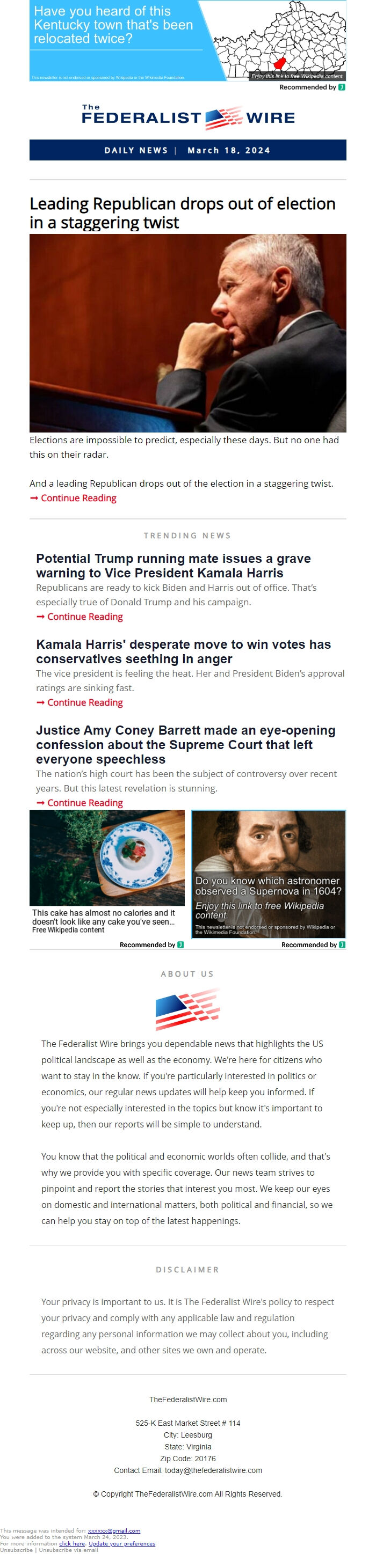Tap the Federalist Wire logo header
Screen dimensions: 376x1568
coord(187,116)
